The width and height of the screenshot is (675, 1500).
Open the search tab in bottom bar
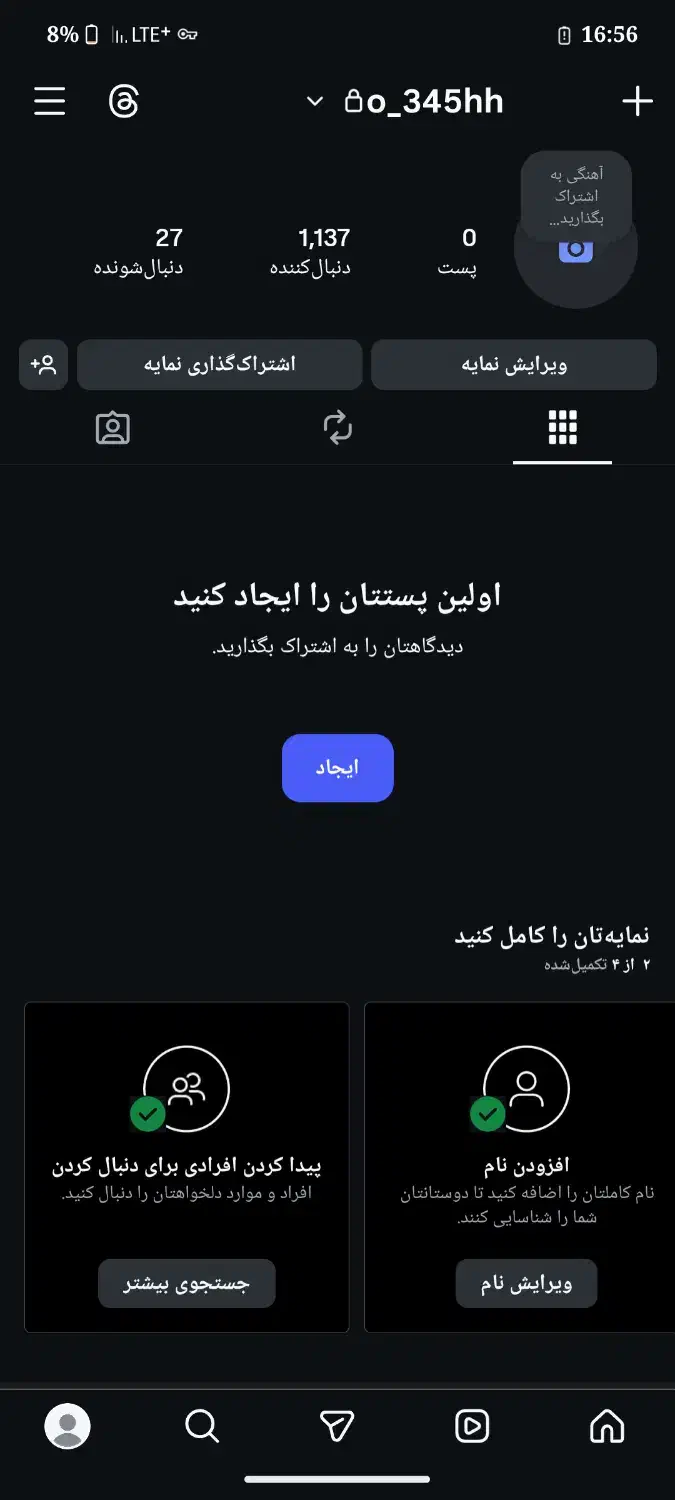tap(202, 1426)
